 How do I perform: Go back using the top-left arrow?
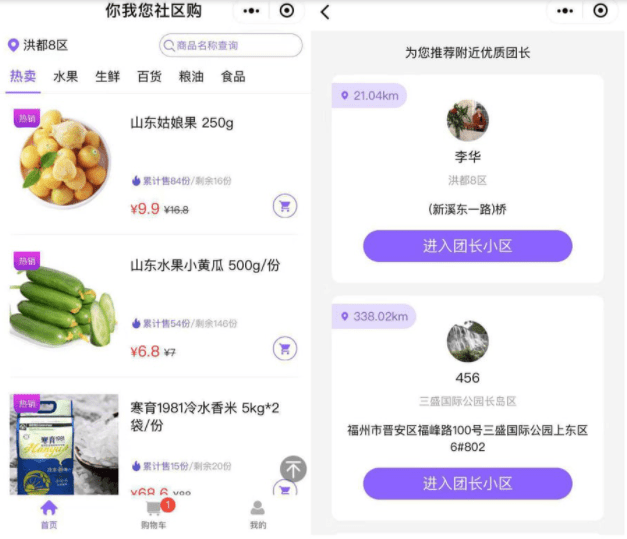325,12
